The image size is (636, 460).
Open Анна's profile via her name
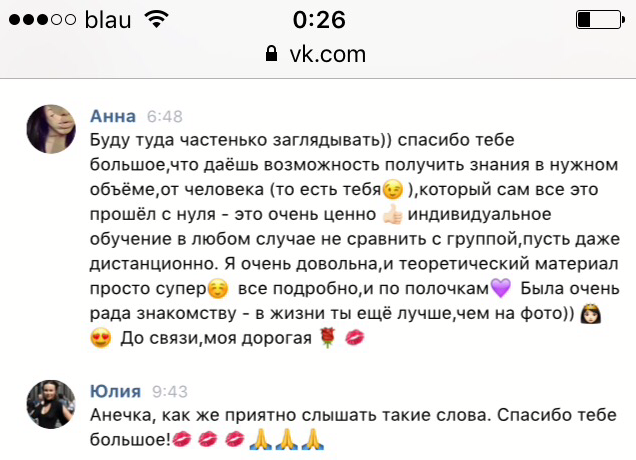tap(113, 115)
